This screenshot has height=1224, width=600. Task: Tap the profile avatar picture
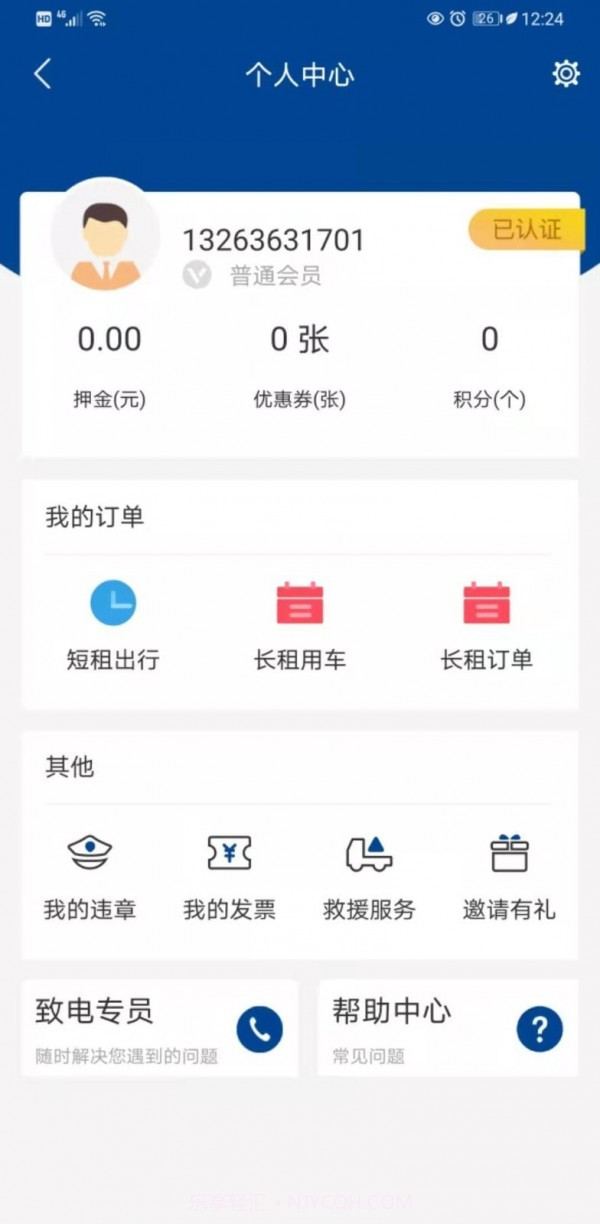point(105,237)
